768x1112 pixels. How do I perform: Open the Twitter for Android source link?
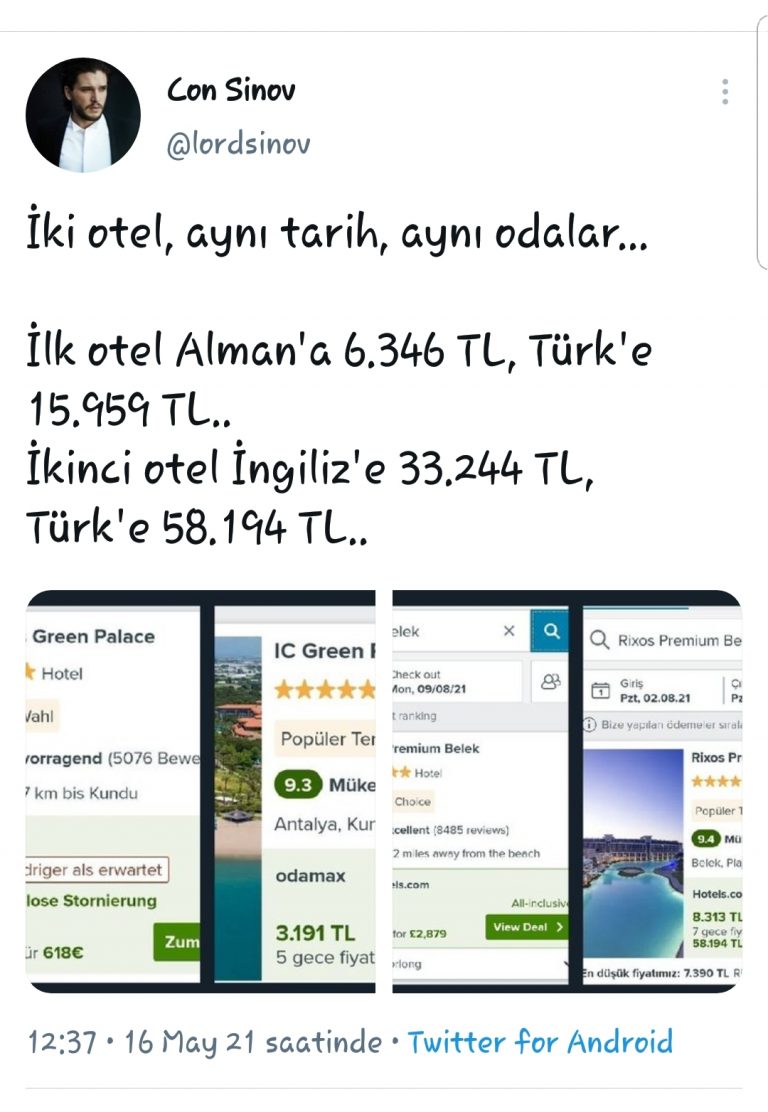[x=540, y=1042]
